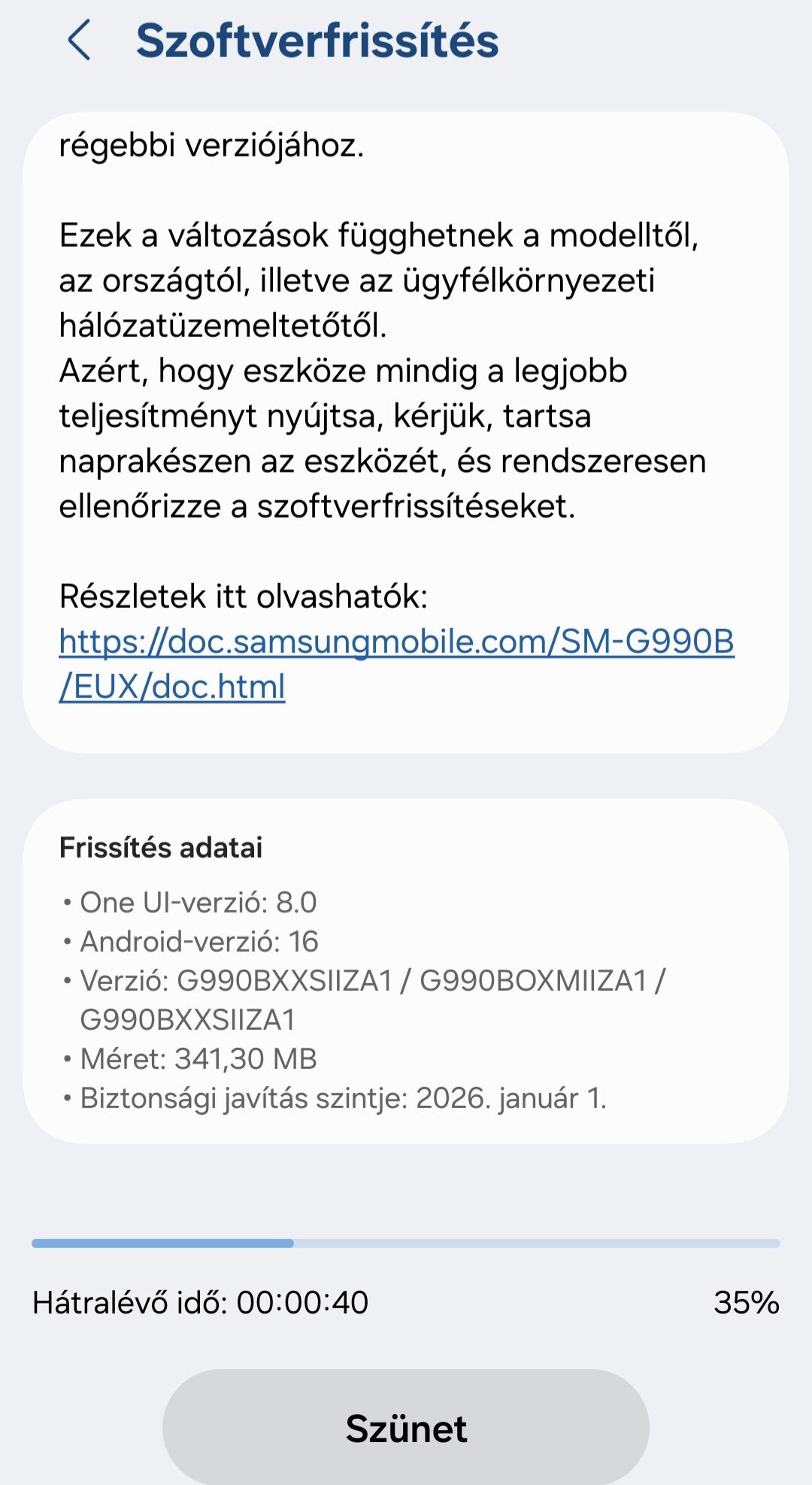Go back from Szoftverfrissítés screen
812x1485 pixels.
click(x=80, y=41)
